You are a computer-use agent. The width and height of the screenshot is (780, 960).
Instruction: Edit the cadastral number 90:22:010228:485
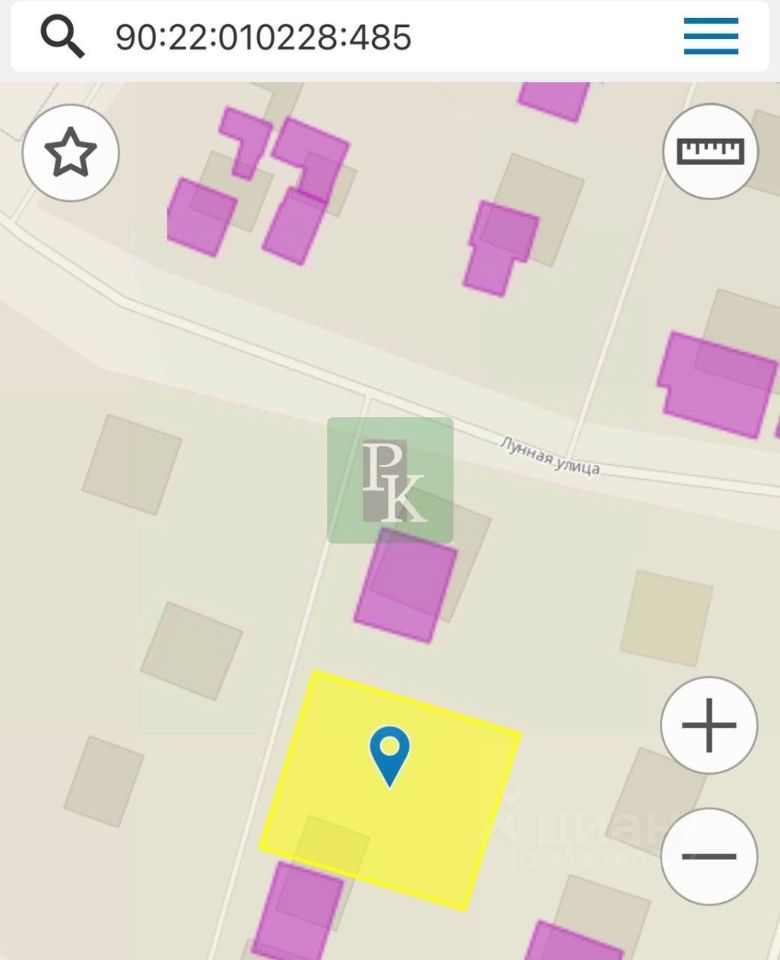pyautogui.click(x=263, y=37)
